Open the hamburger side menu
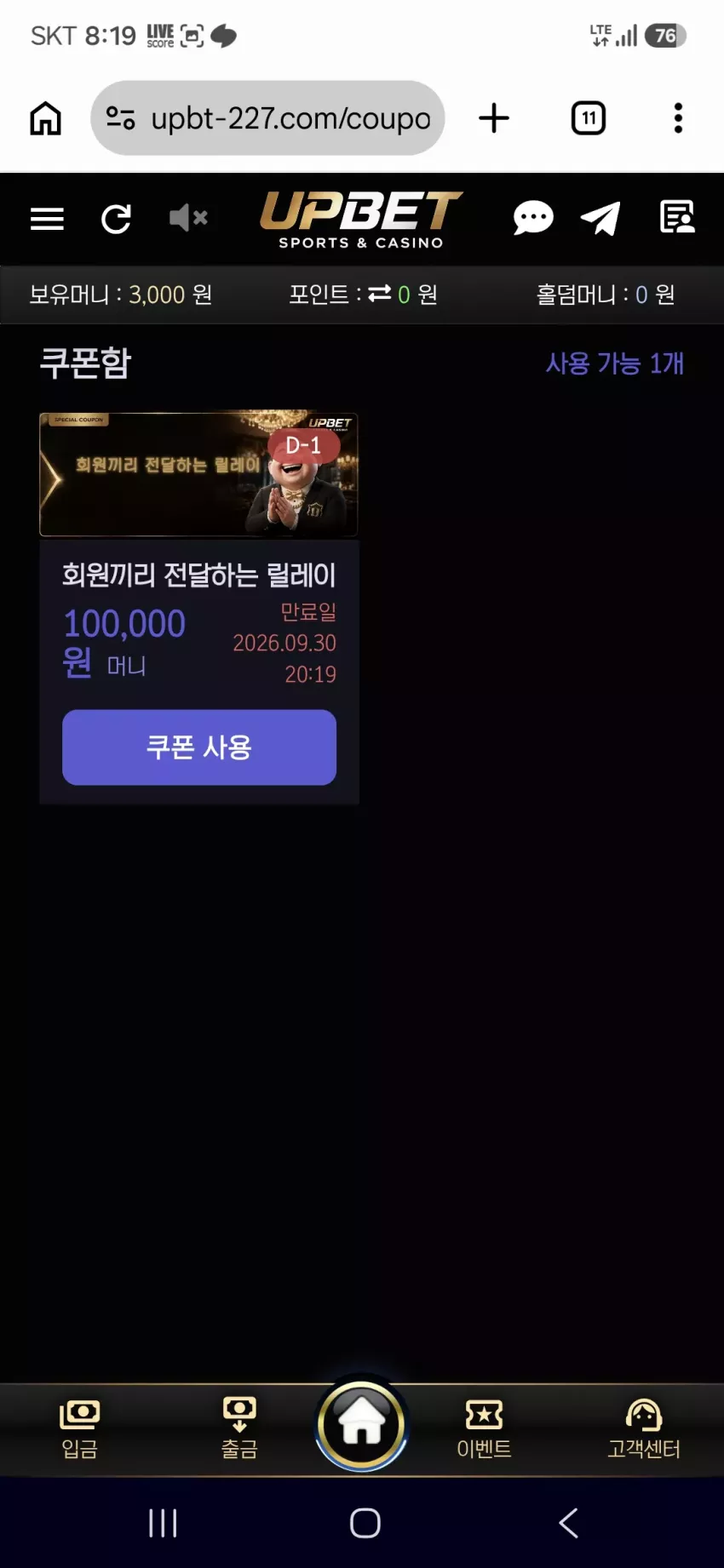724x1568 pixels. (x=47, y=219)
